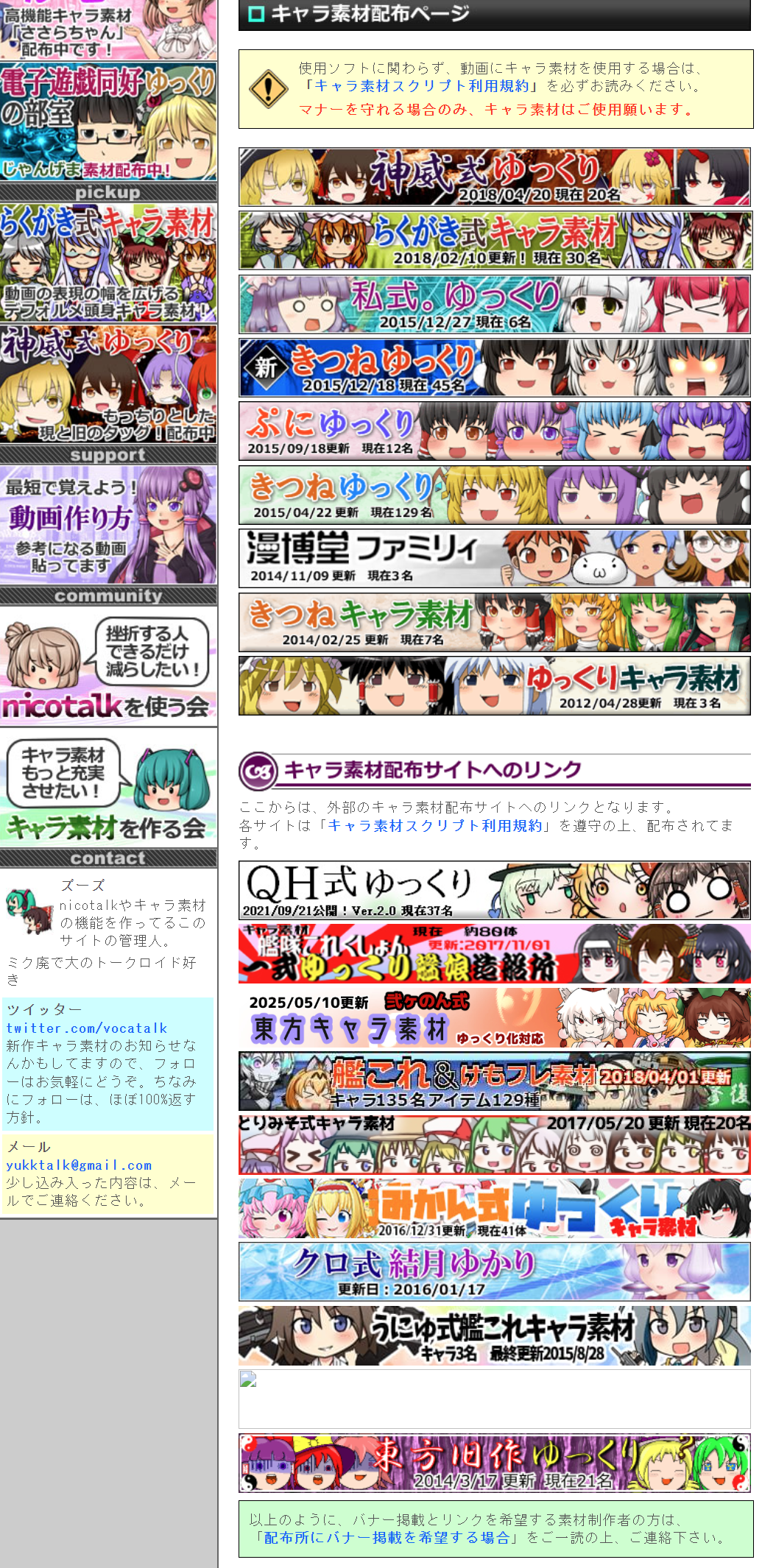Open キャラ素材スクリプト利用規約 link in yellow notice

pyautogui.click(x=422, y=86)
